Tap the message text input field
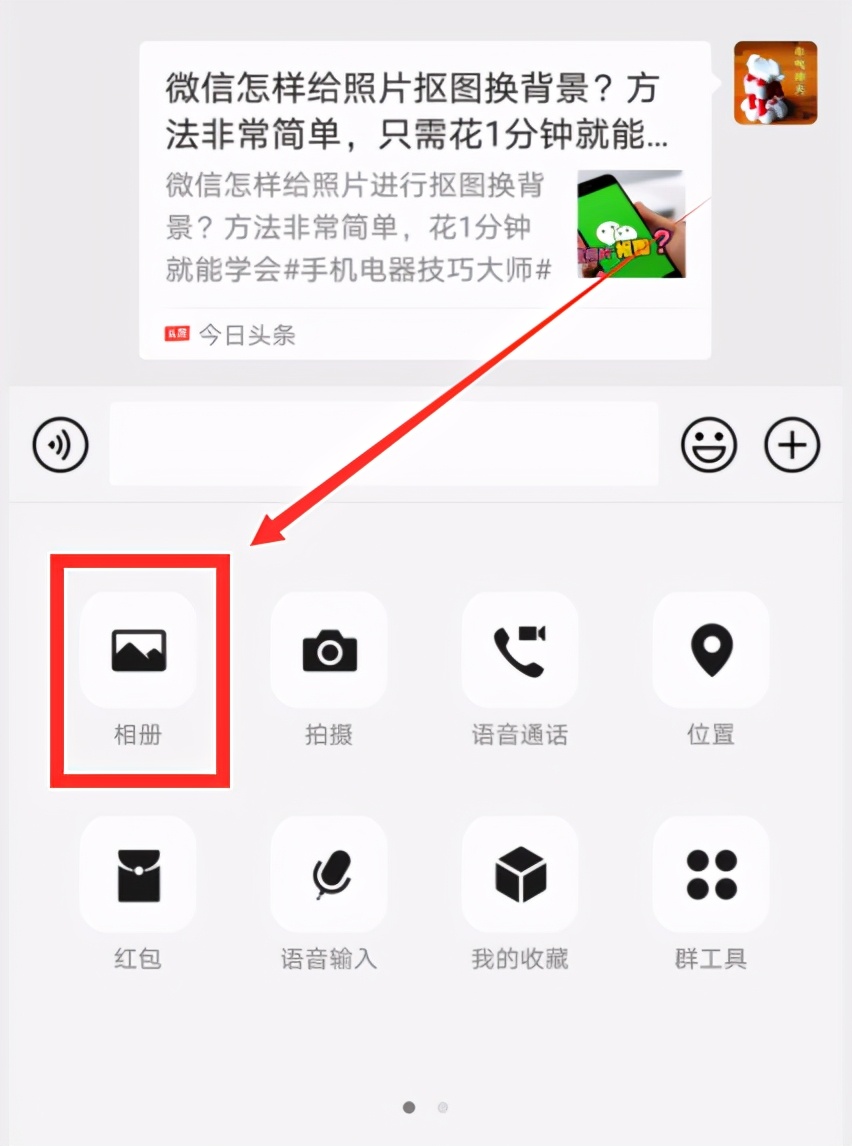 click(384, 444)
